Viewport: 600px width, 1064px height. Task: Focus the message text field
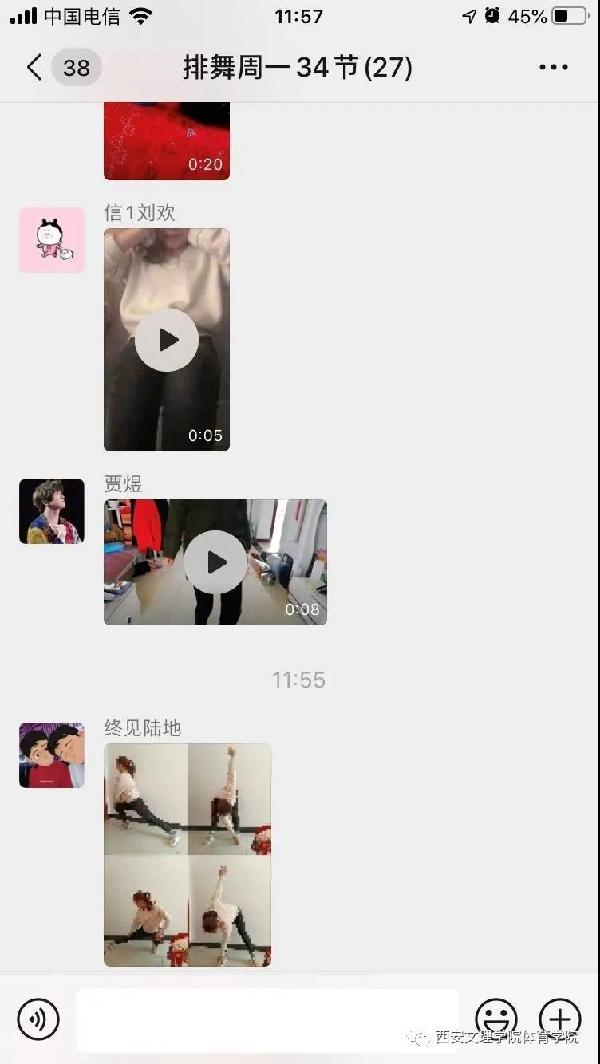pos(267,1019)
